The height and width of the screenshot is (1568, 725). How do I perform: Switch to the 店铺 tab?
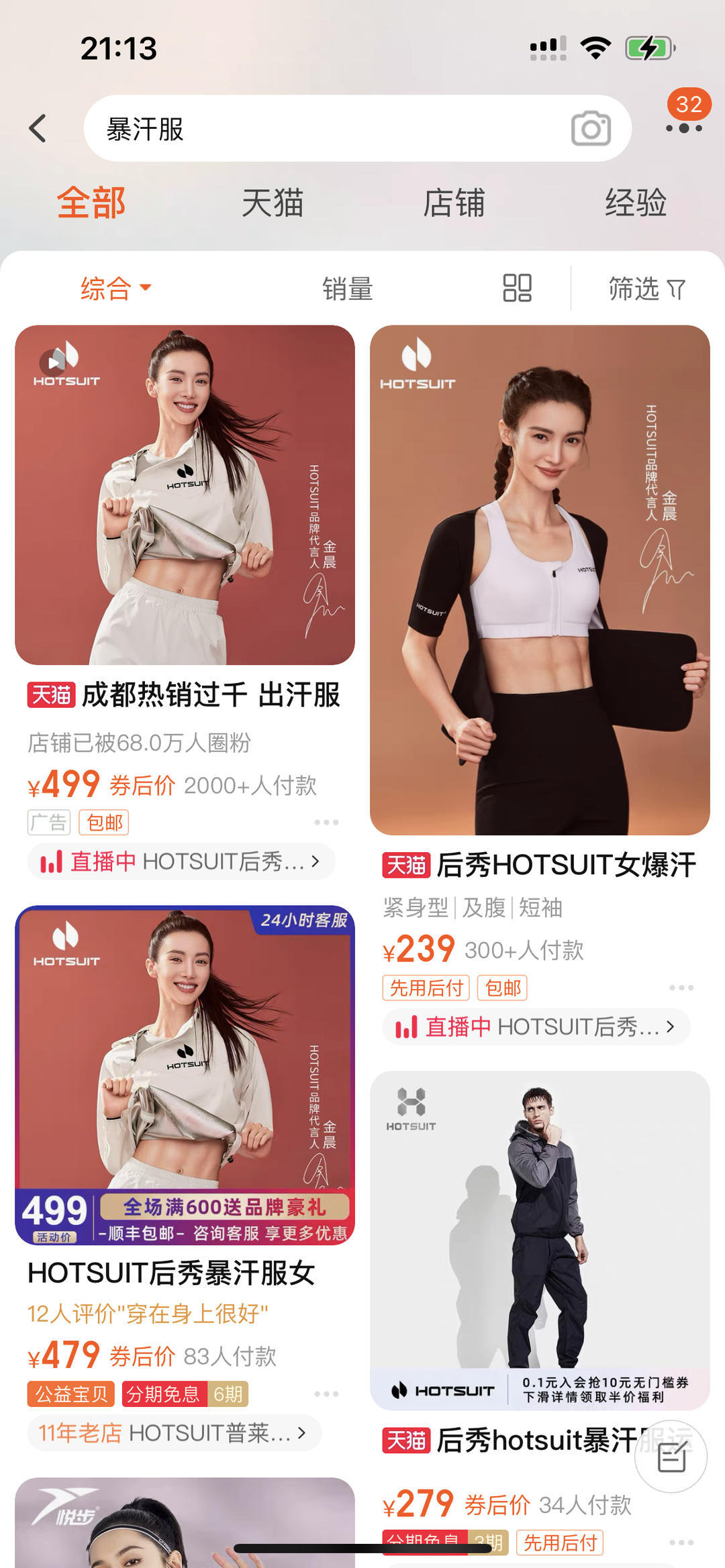point(453,203)
